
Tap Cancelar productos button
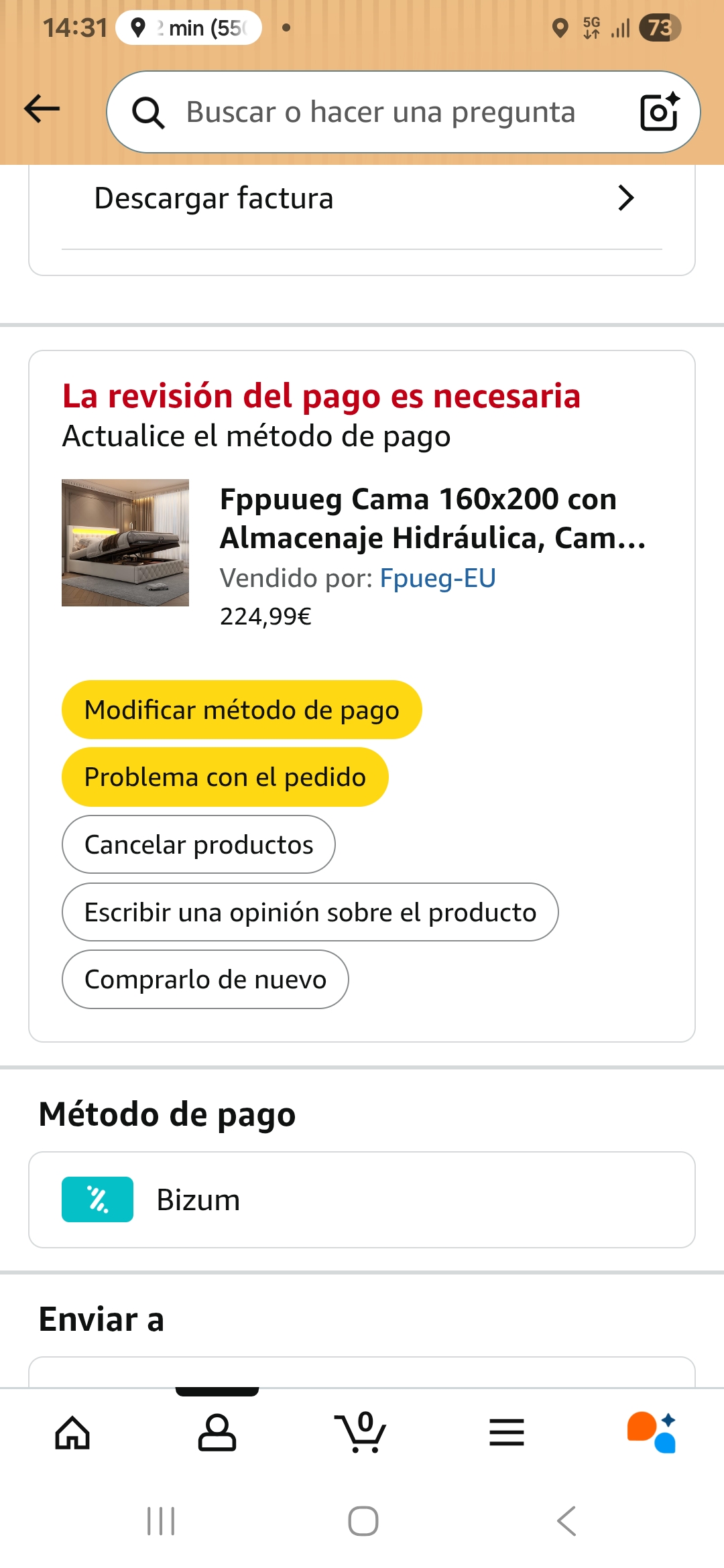(x=198, y=845)
